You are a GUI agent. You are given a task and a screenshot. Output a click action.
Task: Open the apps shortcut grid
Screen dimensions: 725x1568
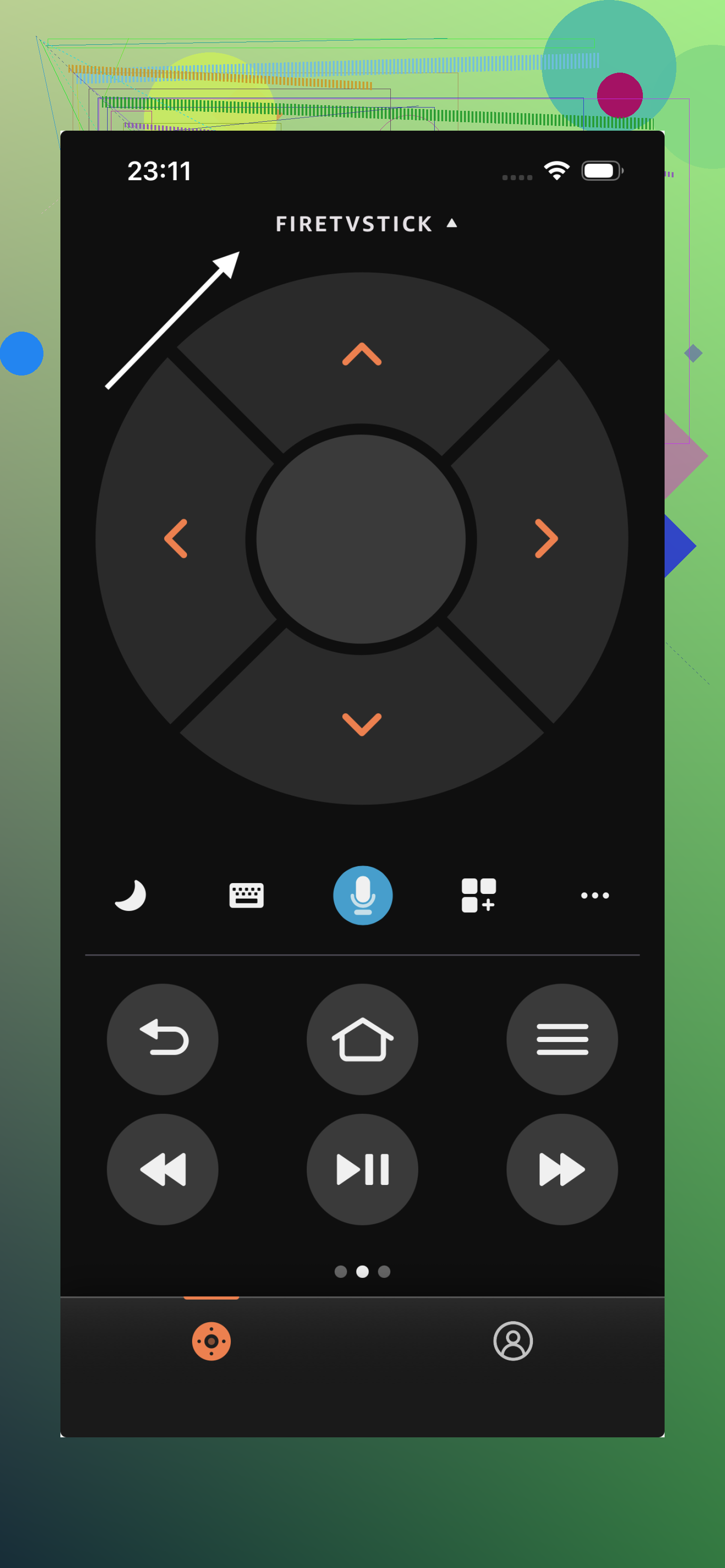(478, 895)
